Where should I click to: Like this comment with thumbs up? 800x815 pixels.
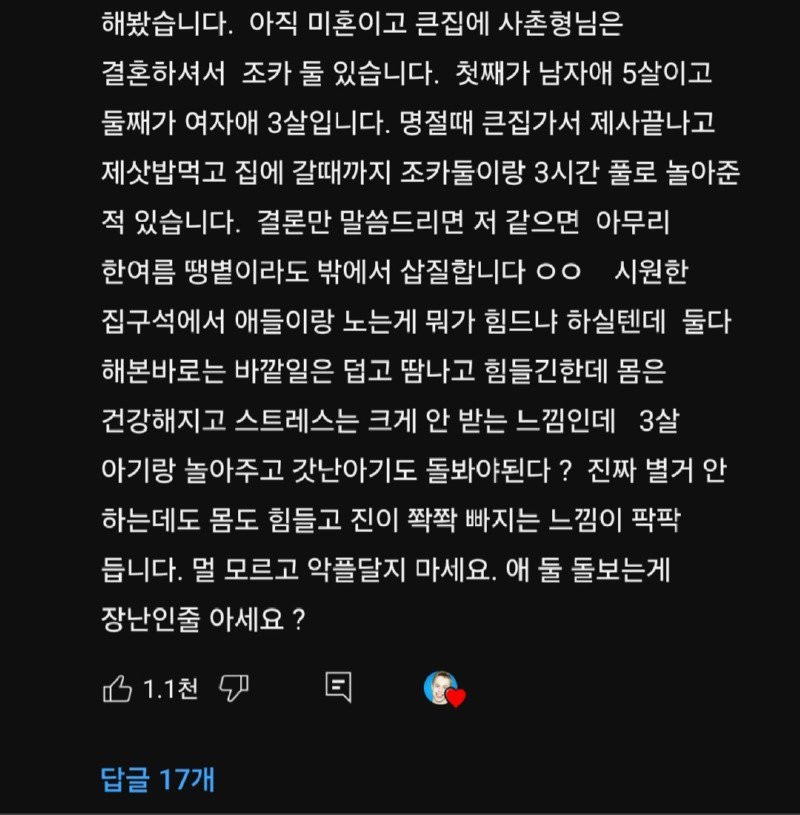(x=118, y=688)
